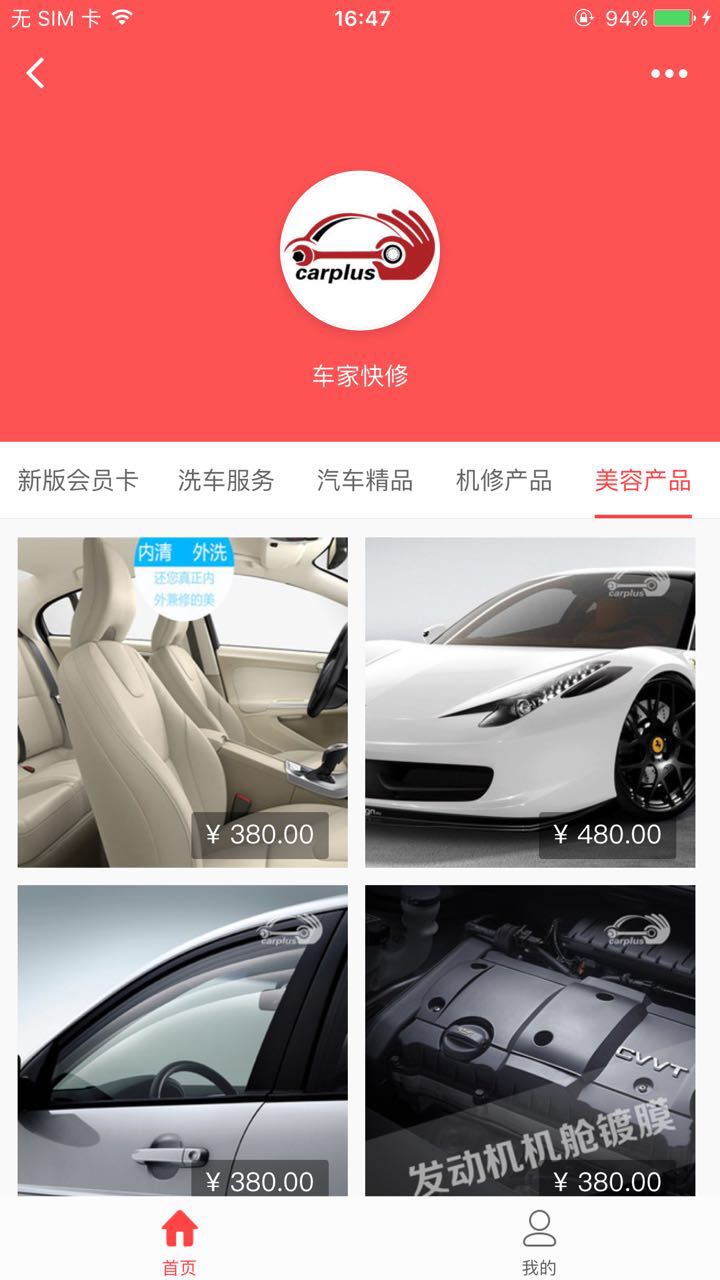Switch to the 新版会员卡 tab
Image resolution: width=720 pixels, height=1280 pixels.
click(x=78, y=481)
